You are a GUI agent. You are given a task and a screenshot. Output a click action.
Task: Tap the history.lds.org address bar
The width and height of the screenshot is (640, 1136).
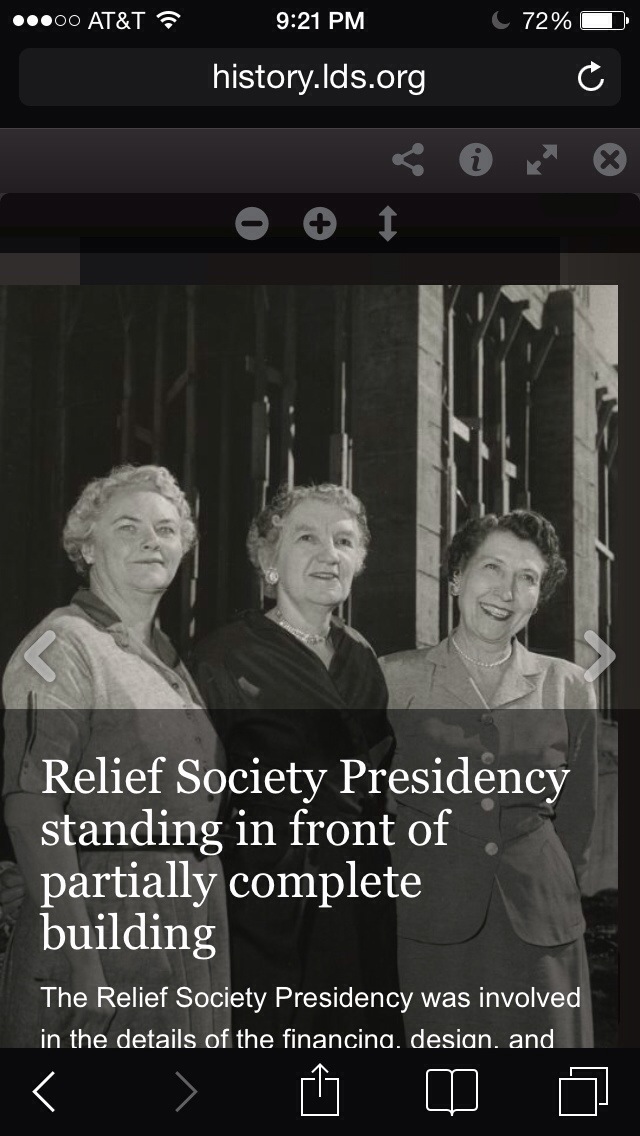tap(319, 77)
